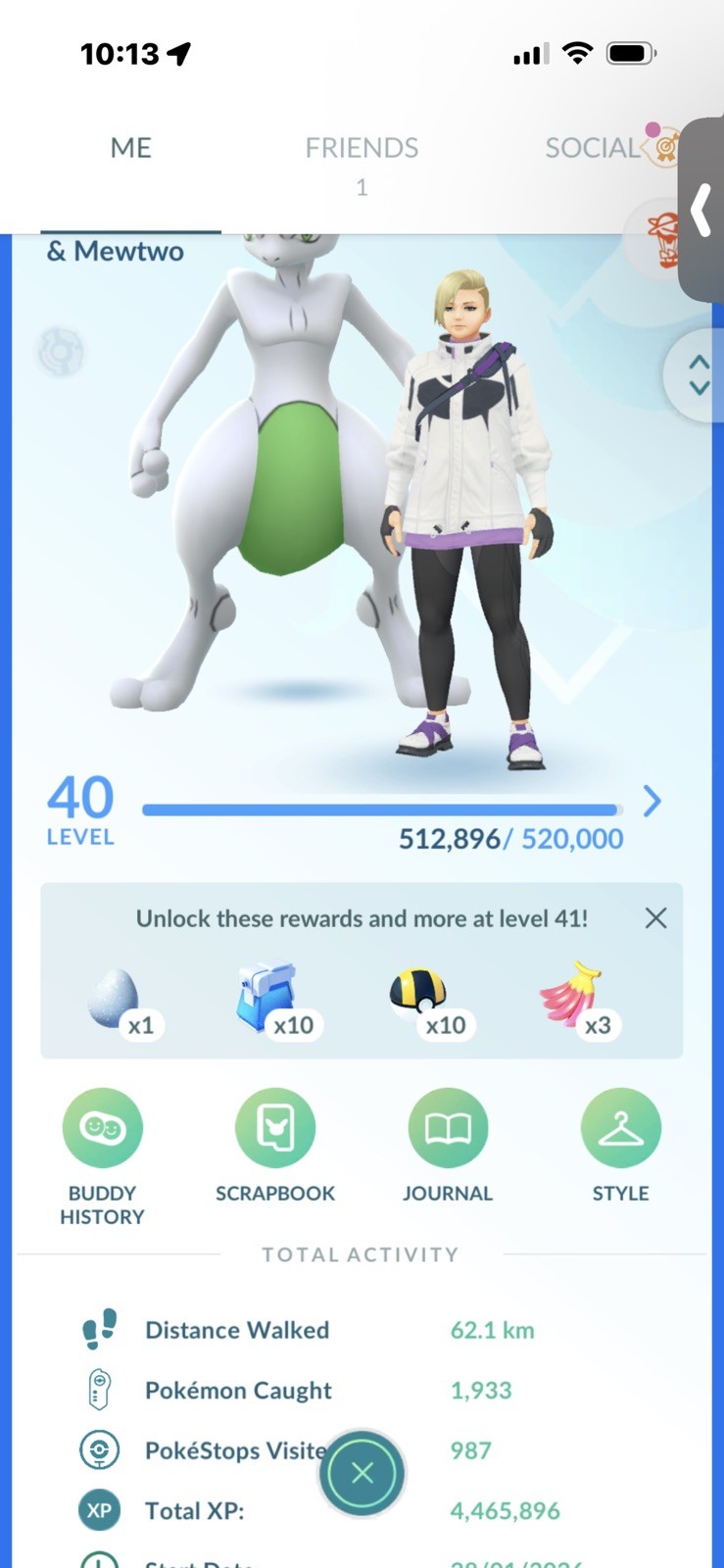This screenshot has width=724, height=1568.
Task: Open the hot air balloon icon
Action: point(664,239)
